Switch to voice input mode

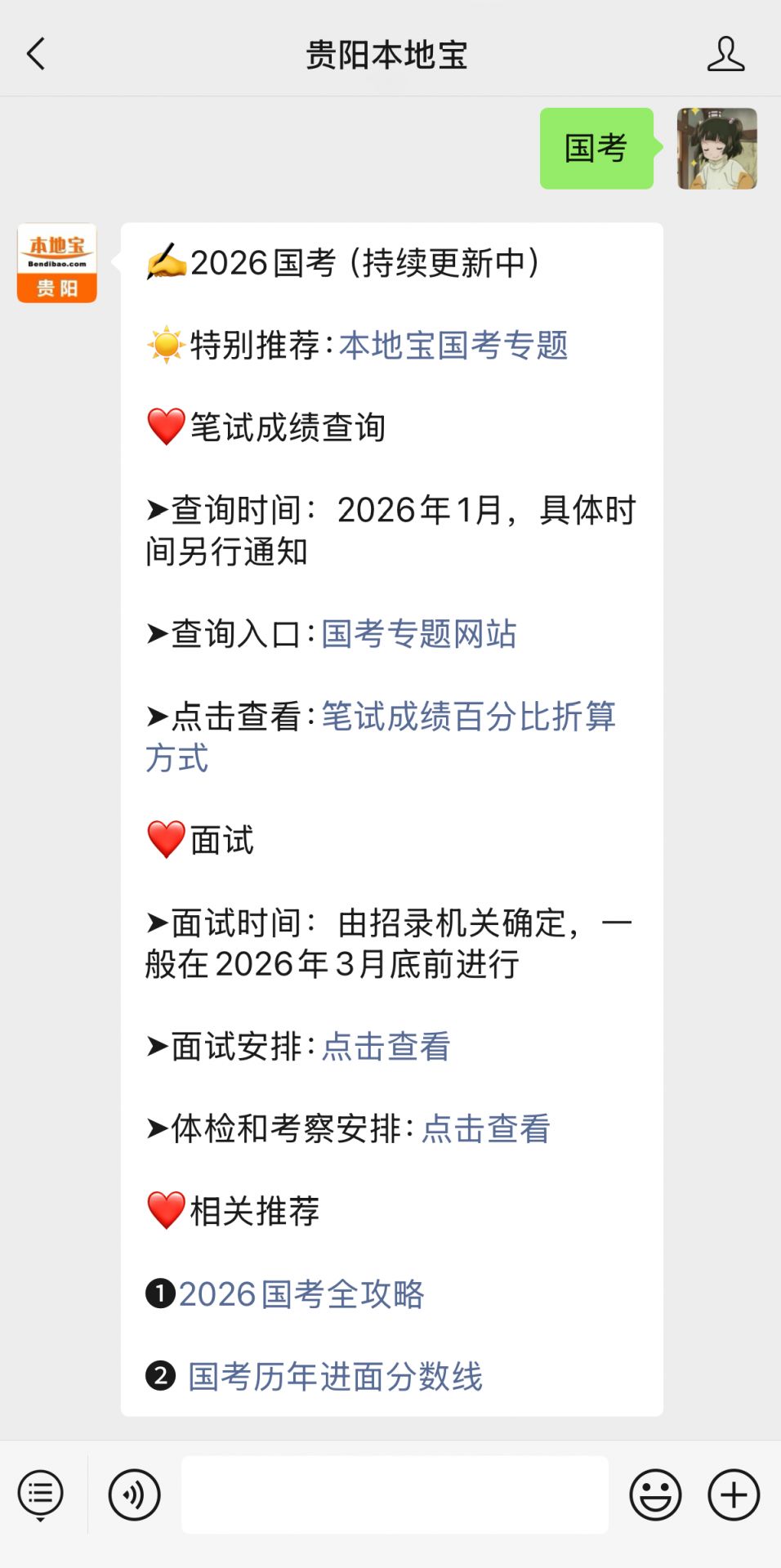(x=135, y=1494)
